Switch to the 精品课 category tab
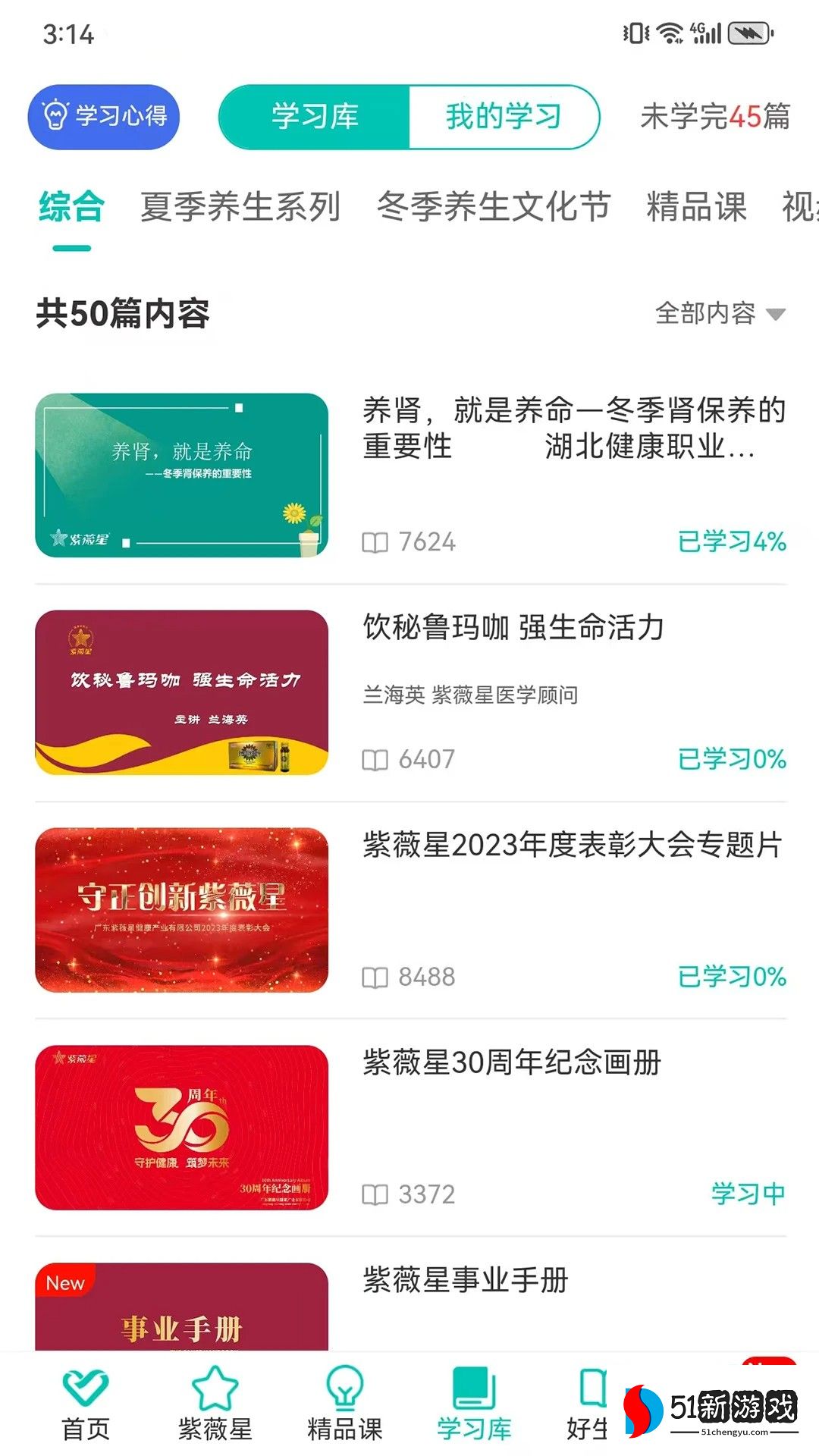This screenshot has width=819, height=1456. (696, 207)
